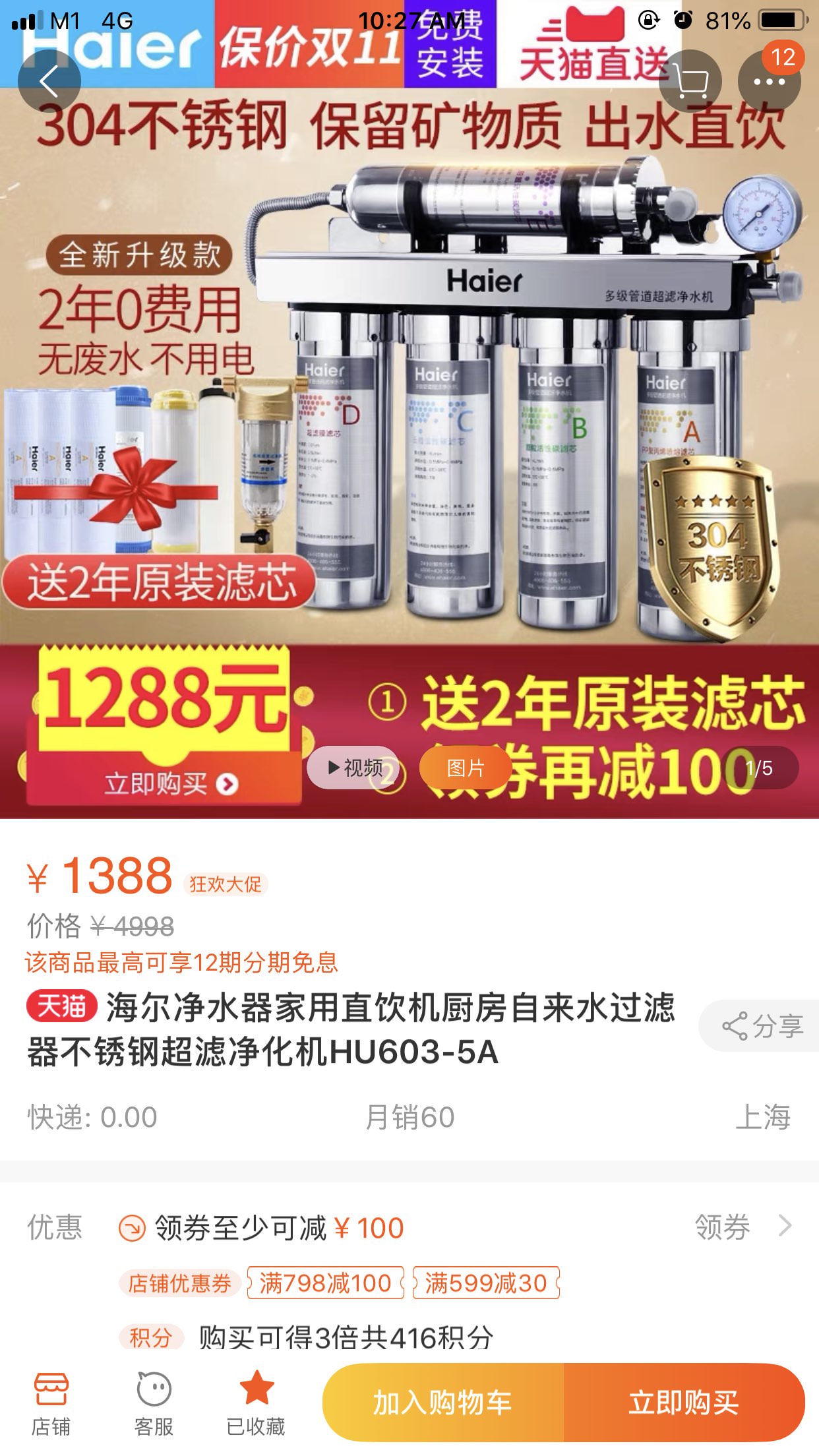819x1456 pixels.
Task: Tap 立即购买 orange button in bottom bar
Action: [x=684, y=1402]
